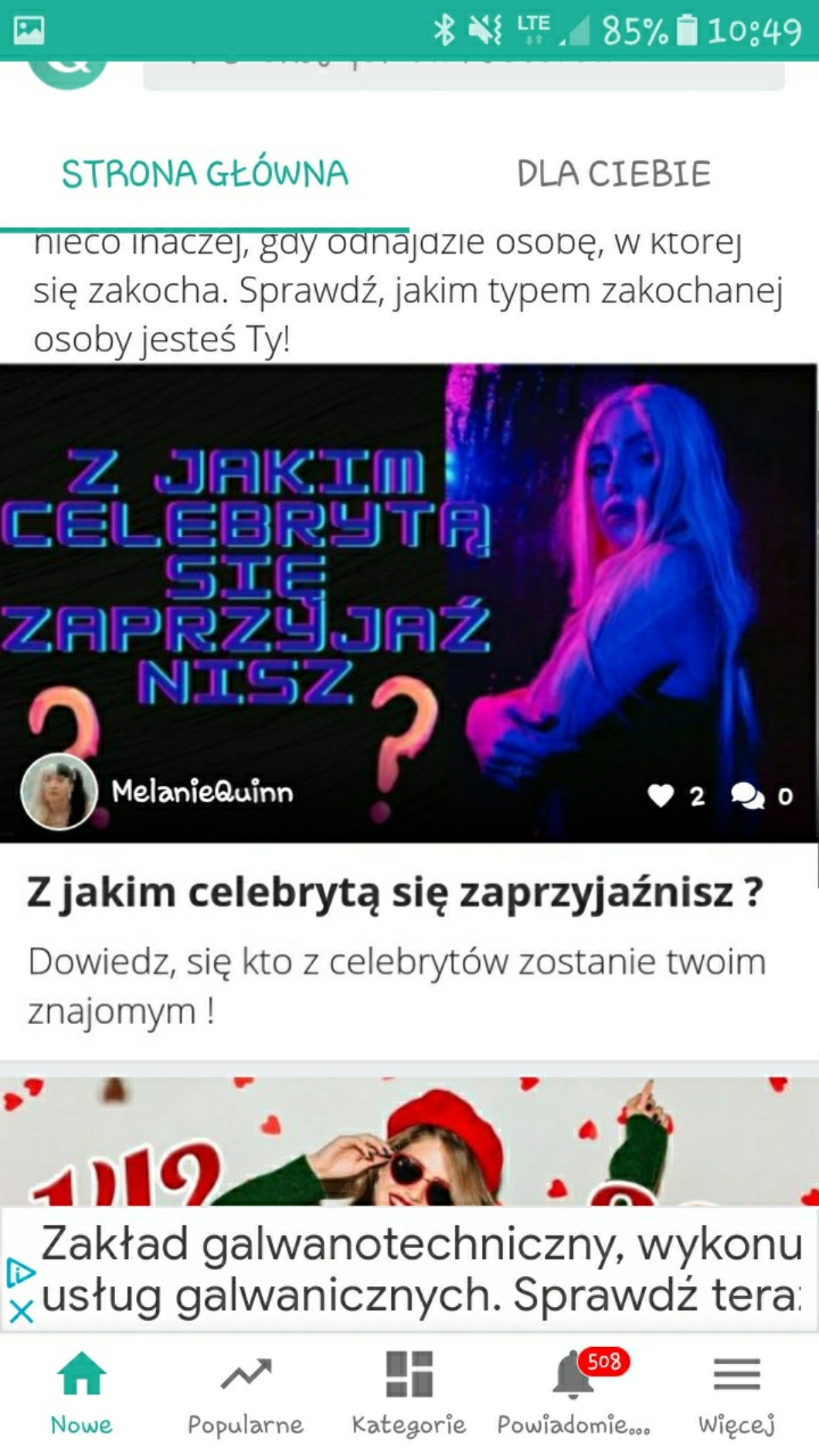Screen dimensions: 819x1456
Task: Open the quiz with the red beret
Action: (x=409, y=1141)
